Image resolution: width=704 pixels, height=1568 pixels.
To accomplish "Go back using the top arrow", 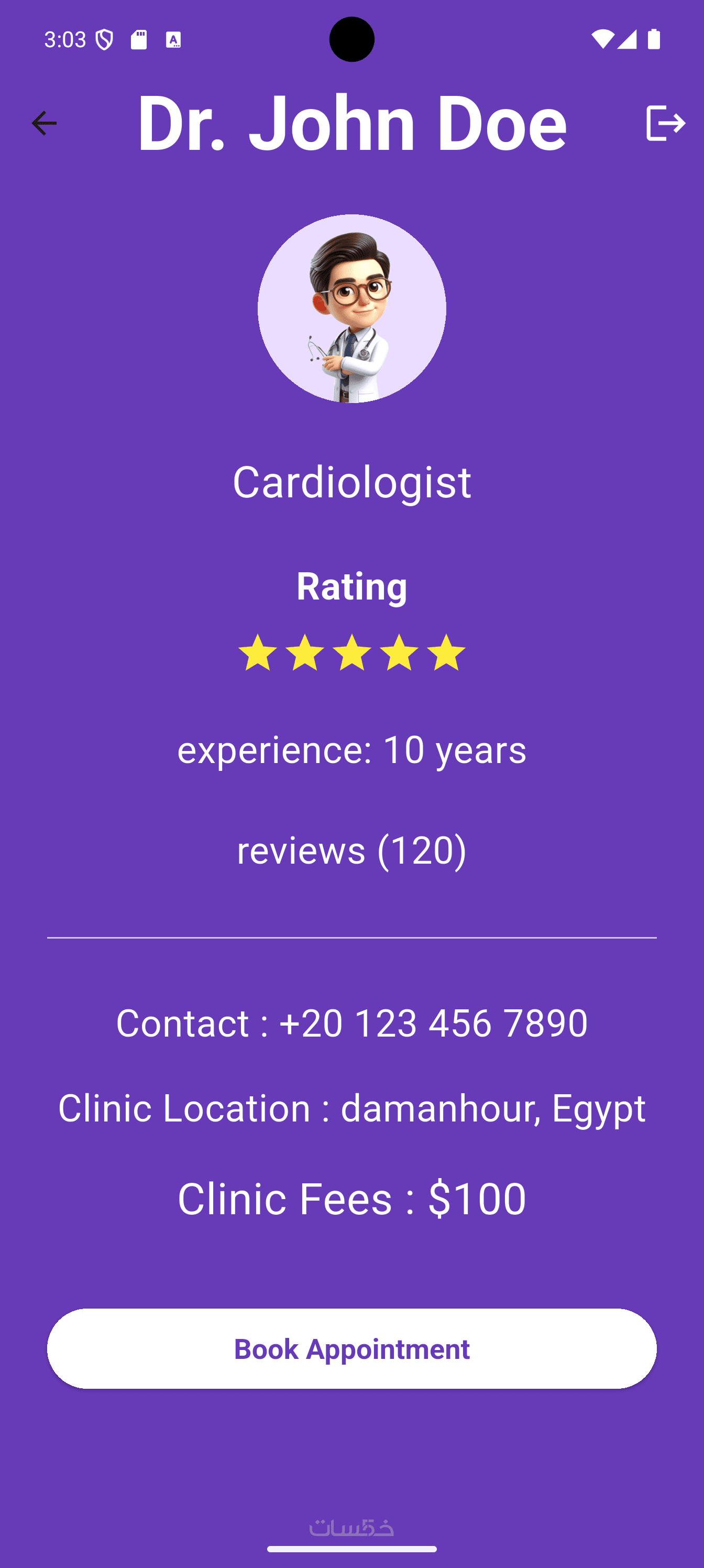I will pyautogui.click(x=44, y=123).
